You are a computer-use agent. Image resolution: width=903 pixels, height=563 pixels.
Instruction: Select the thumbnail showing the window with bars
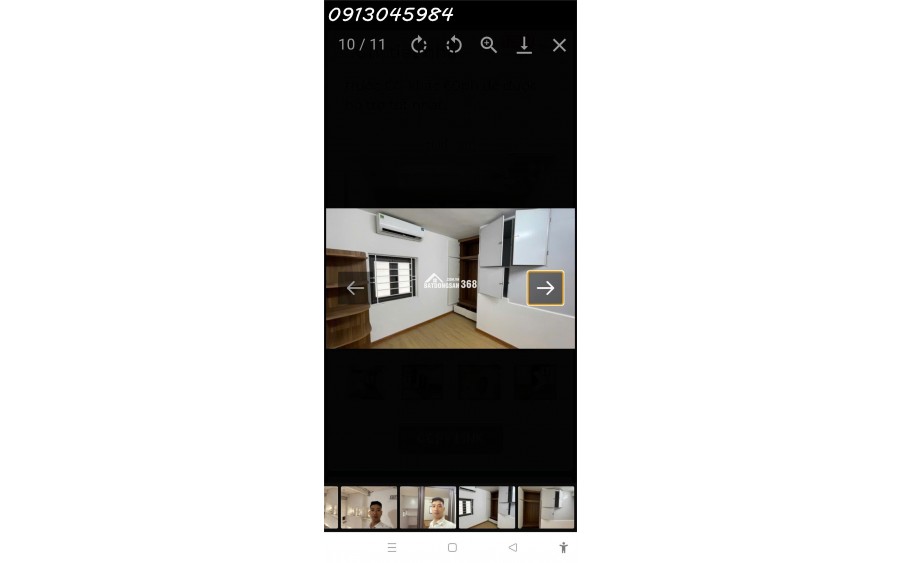click(x=487, y=507)
